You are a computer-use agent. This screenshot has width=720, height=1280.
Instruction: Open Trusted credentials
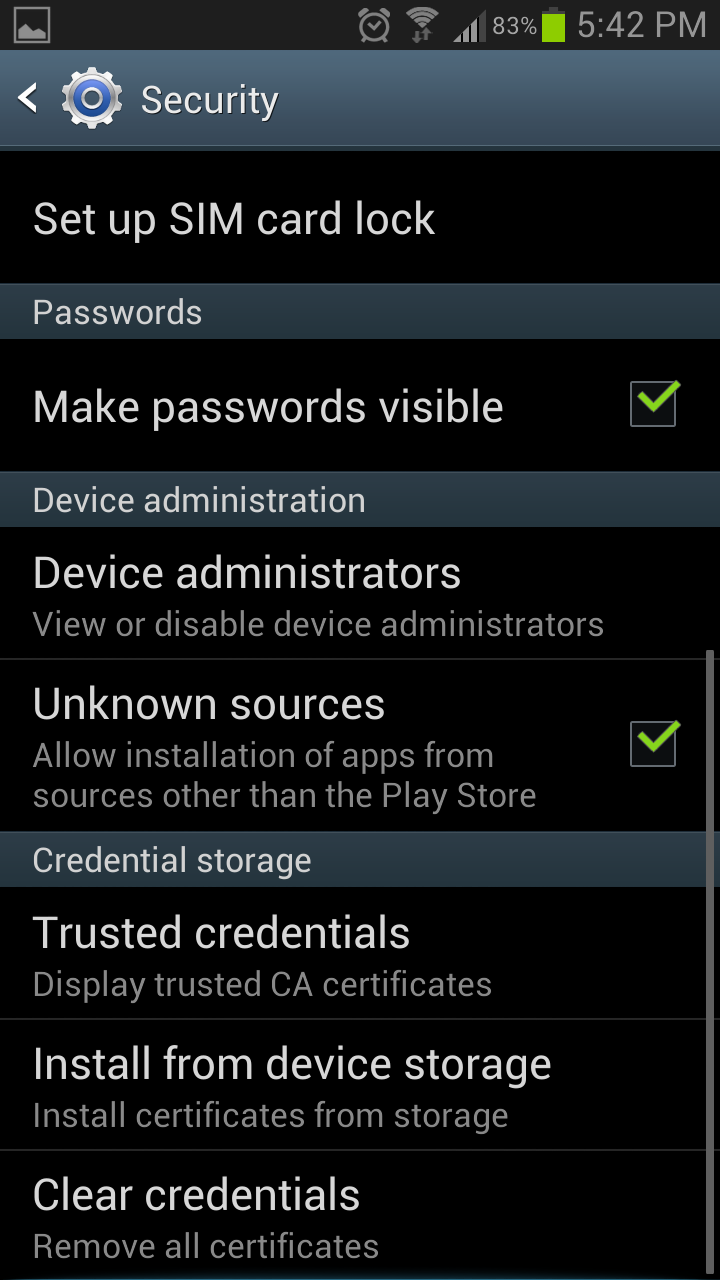tap(360, 954)
